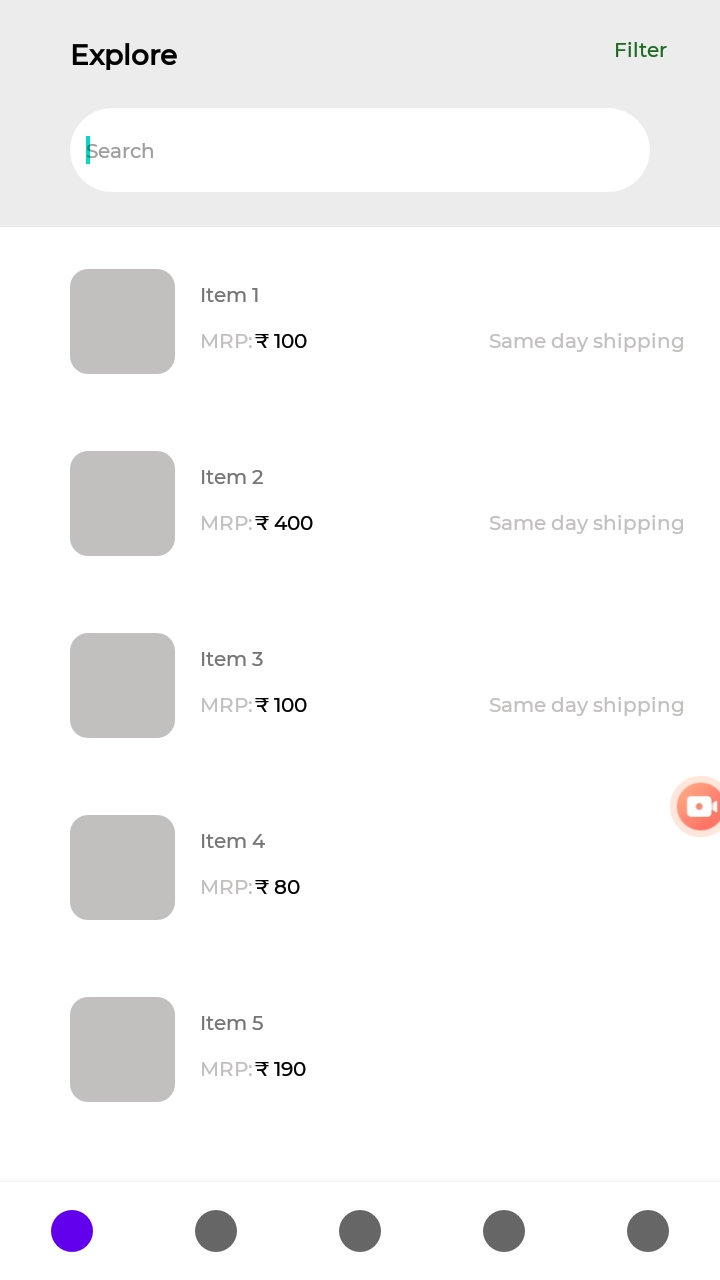Tap the middle bottom navigation icon

click(360, 1231)
